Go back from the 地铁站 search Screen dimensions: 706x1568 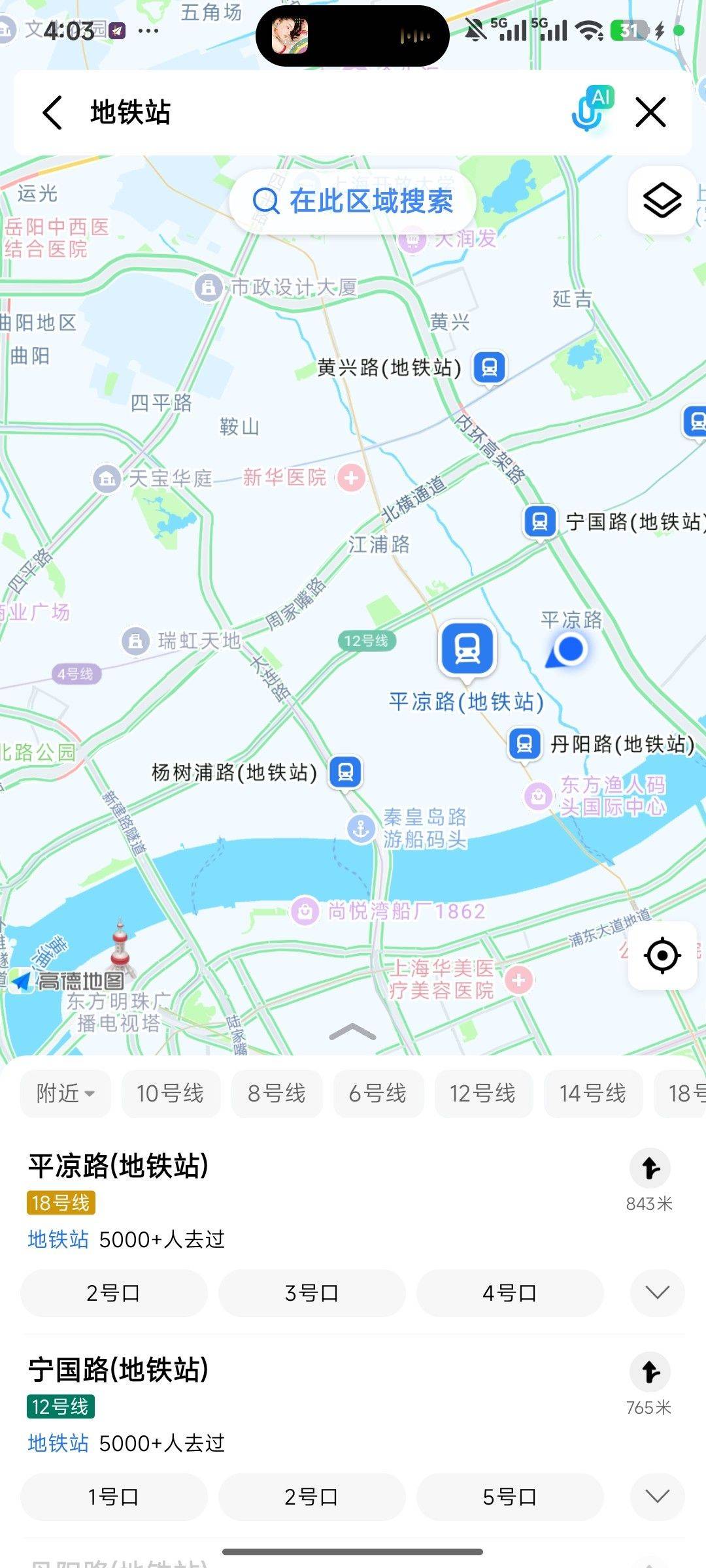(x=53, y=112)
